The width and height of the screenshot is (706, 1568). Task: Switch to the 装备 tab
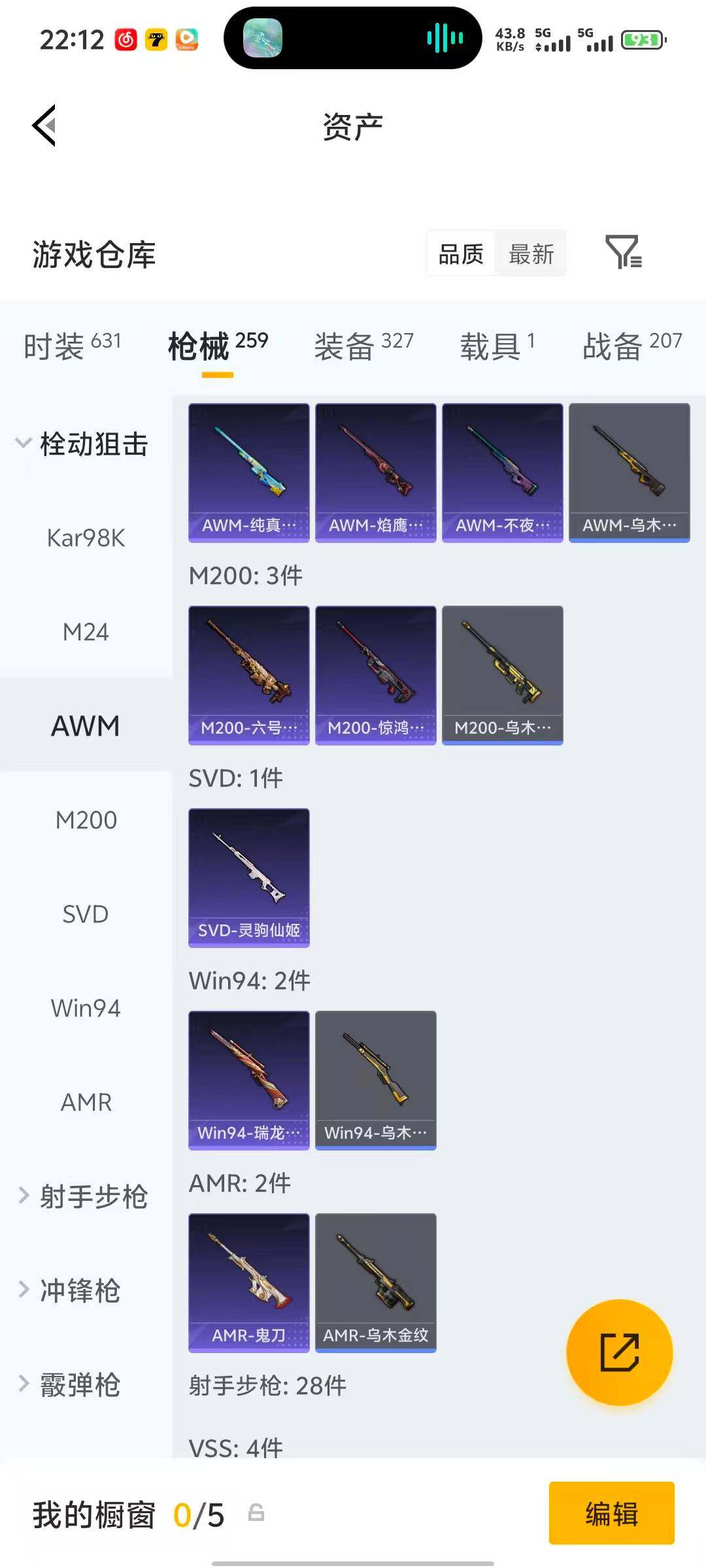[363, 345]
